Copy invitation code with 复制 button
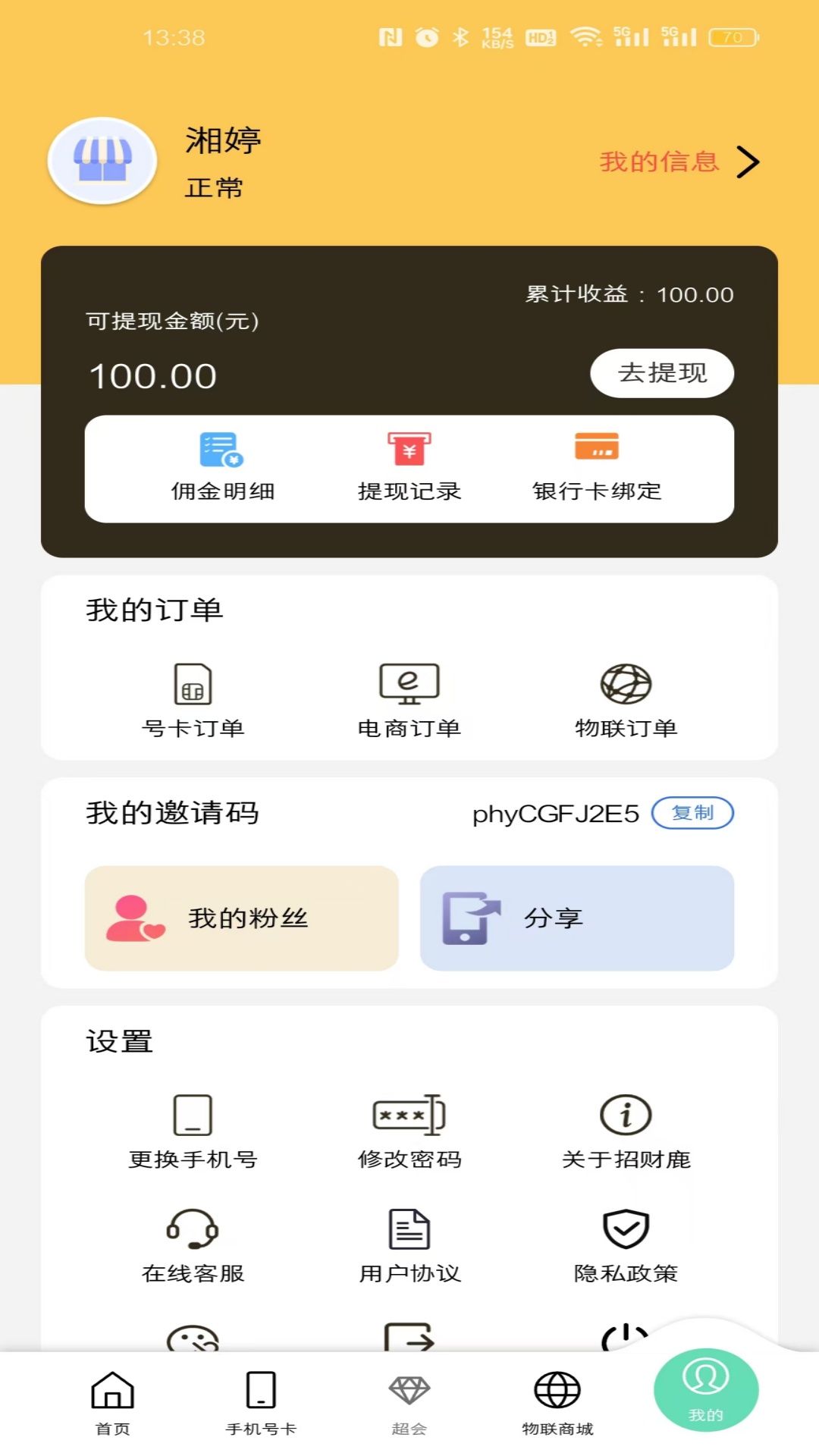 pyautogui.click(x=692, y=813)
